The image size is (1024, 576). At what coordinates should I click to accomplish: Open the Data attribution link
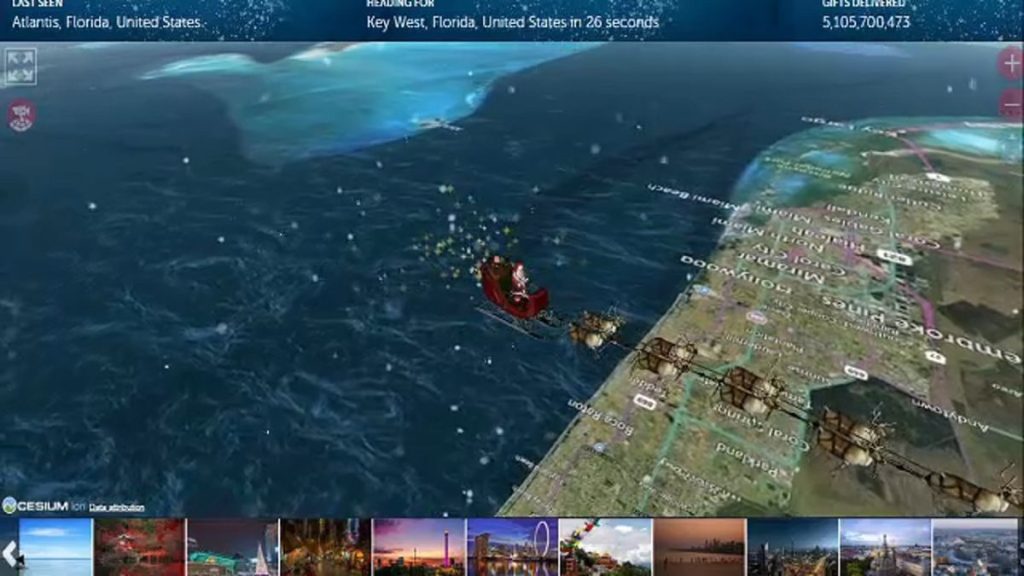pyautogui.click(x=116, y=508)
